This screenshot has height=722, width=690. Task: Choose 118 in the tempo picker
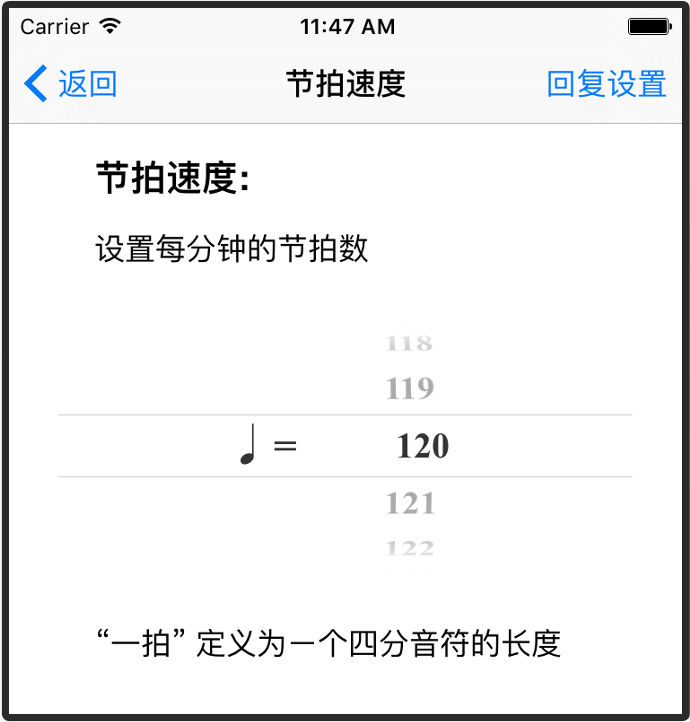409,344
